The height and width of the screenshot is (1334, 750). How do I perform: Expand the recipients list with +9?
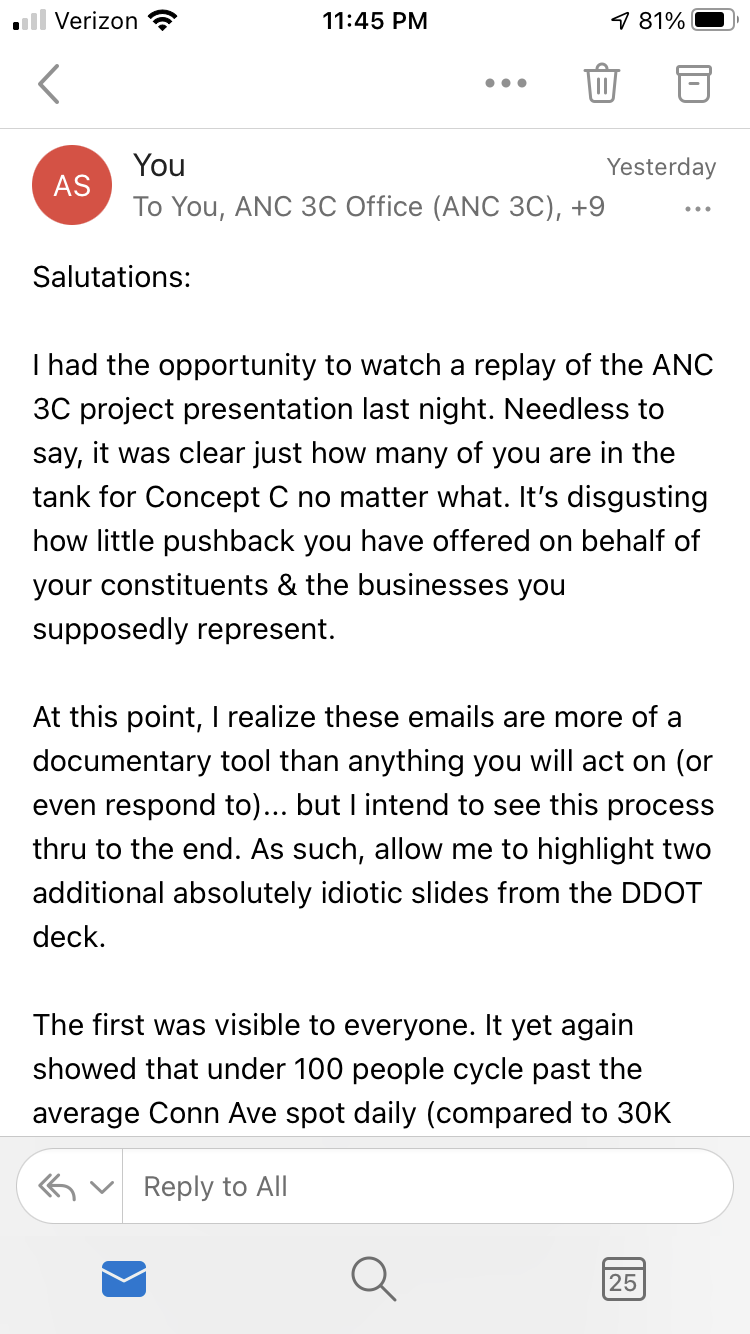[584, 207]
